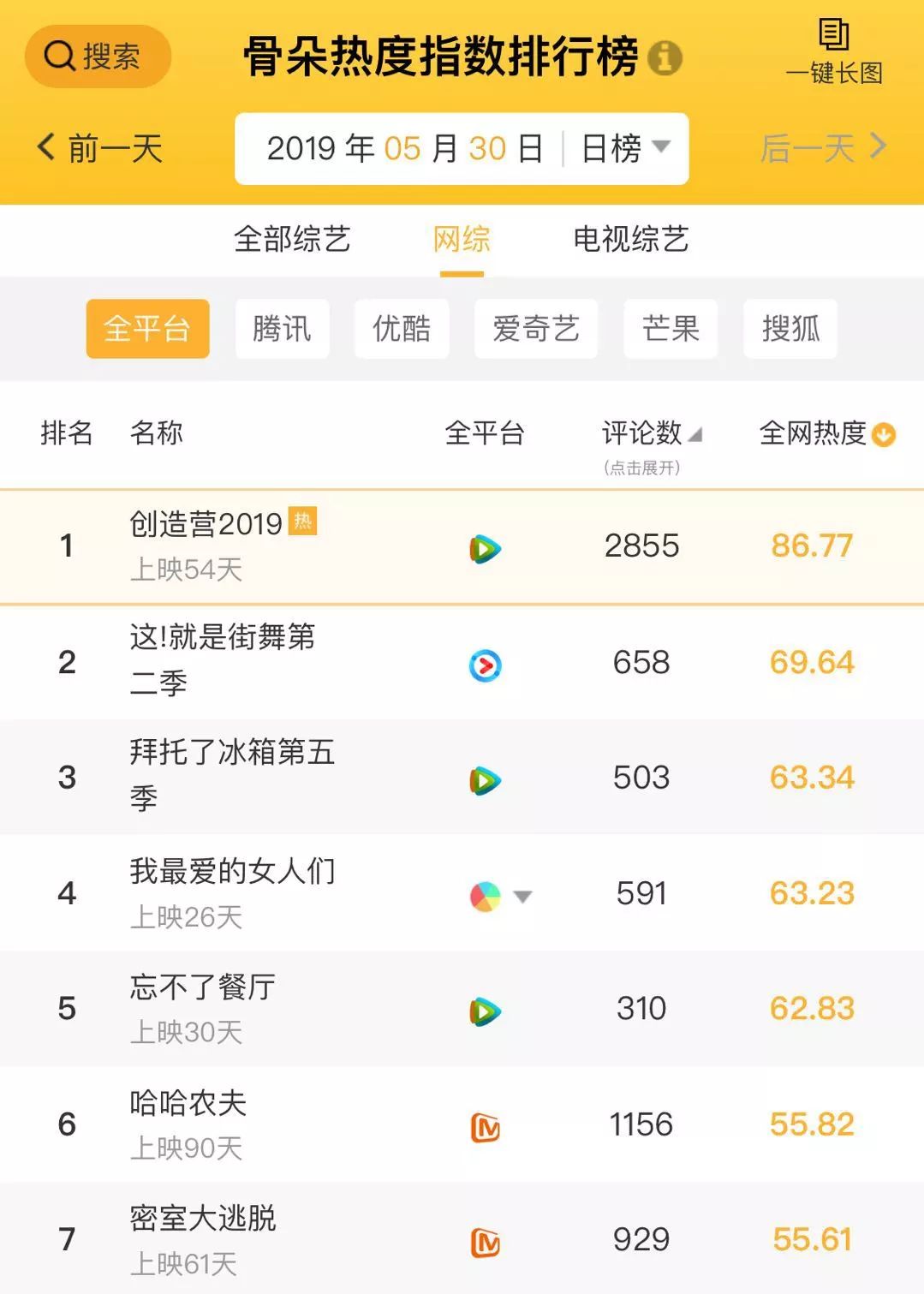Open the 搜索 search button

pos(98,57)
